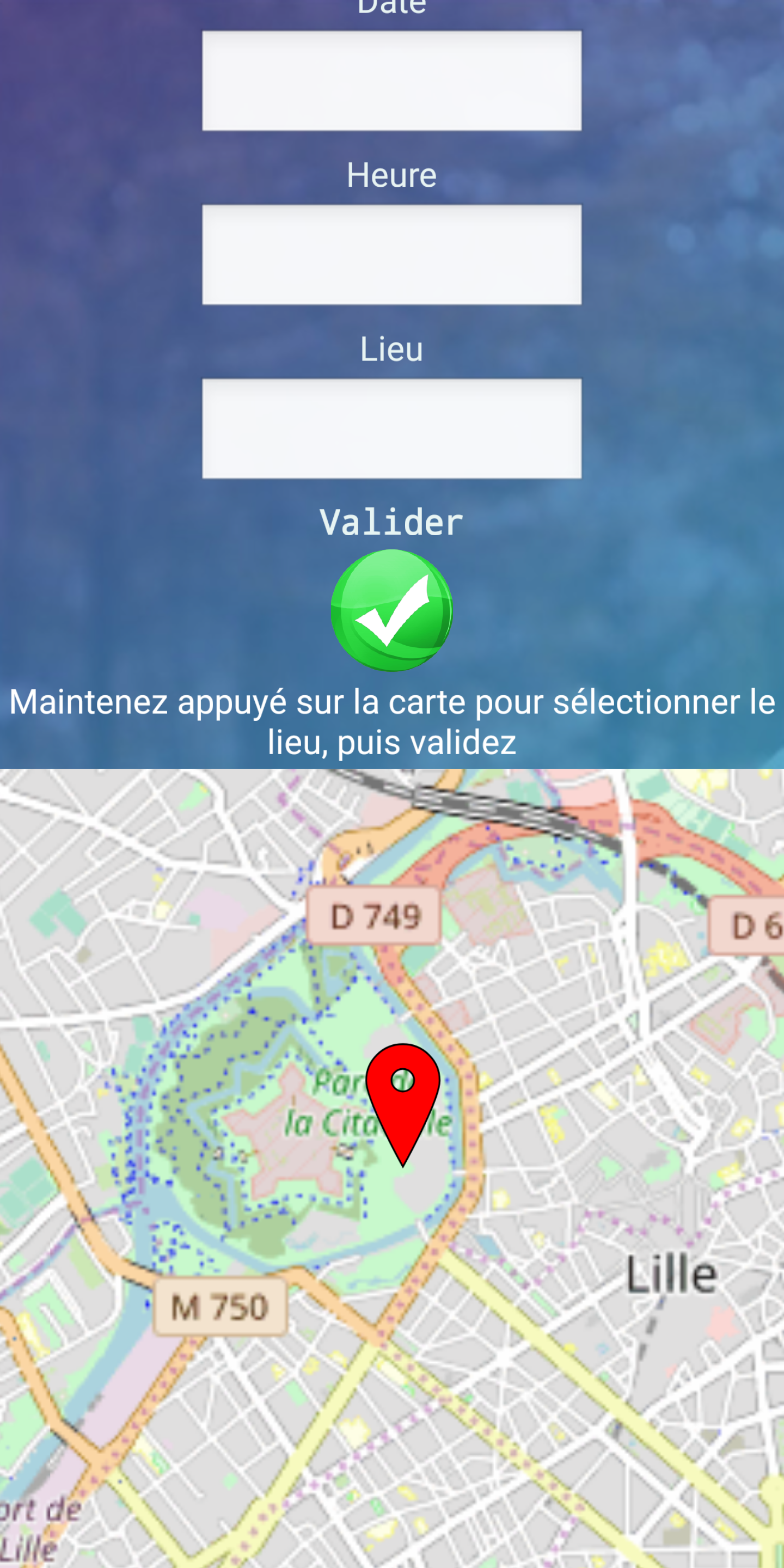Focus the Lieu text field

(391, 428)
